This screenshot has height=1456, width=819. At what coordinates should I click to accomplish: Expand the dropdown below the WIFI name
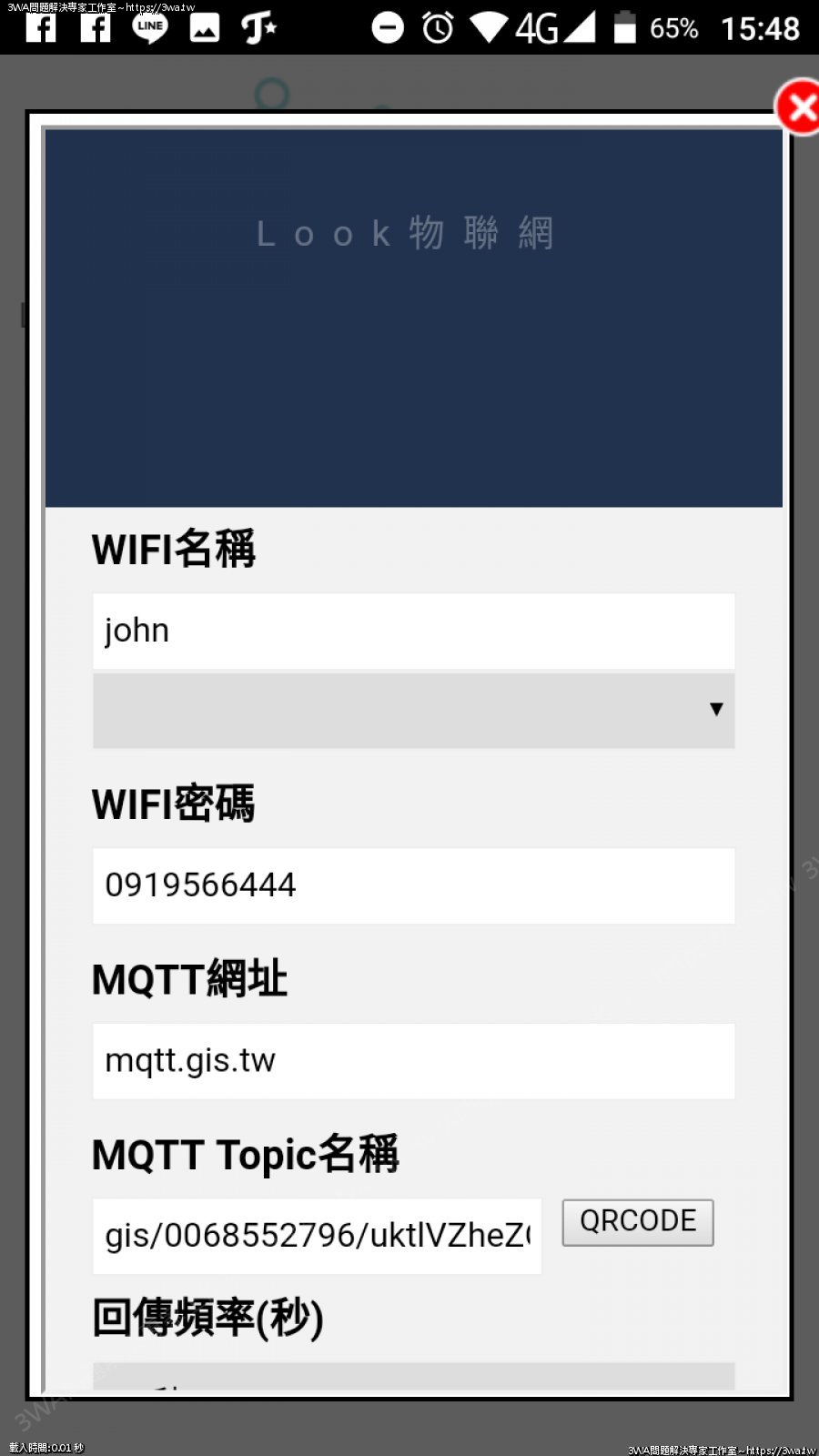pos(413,711)
